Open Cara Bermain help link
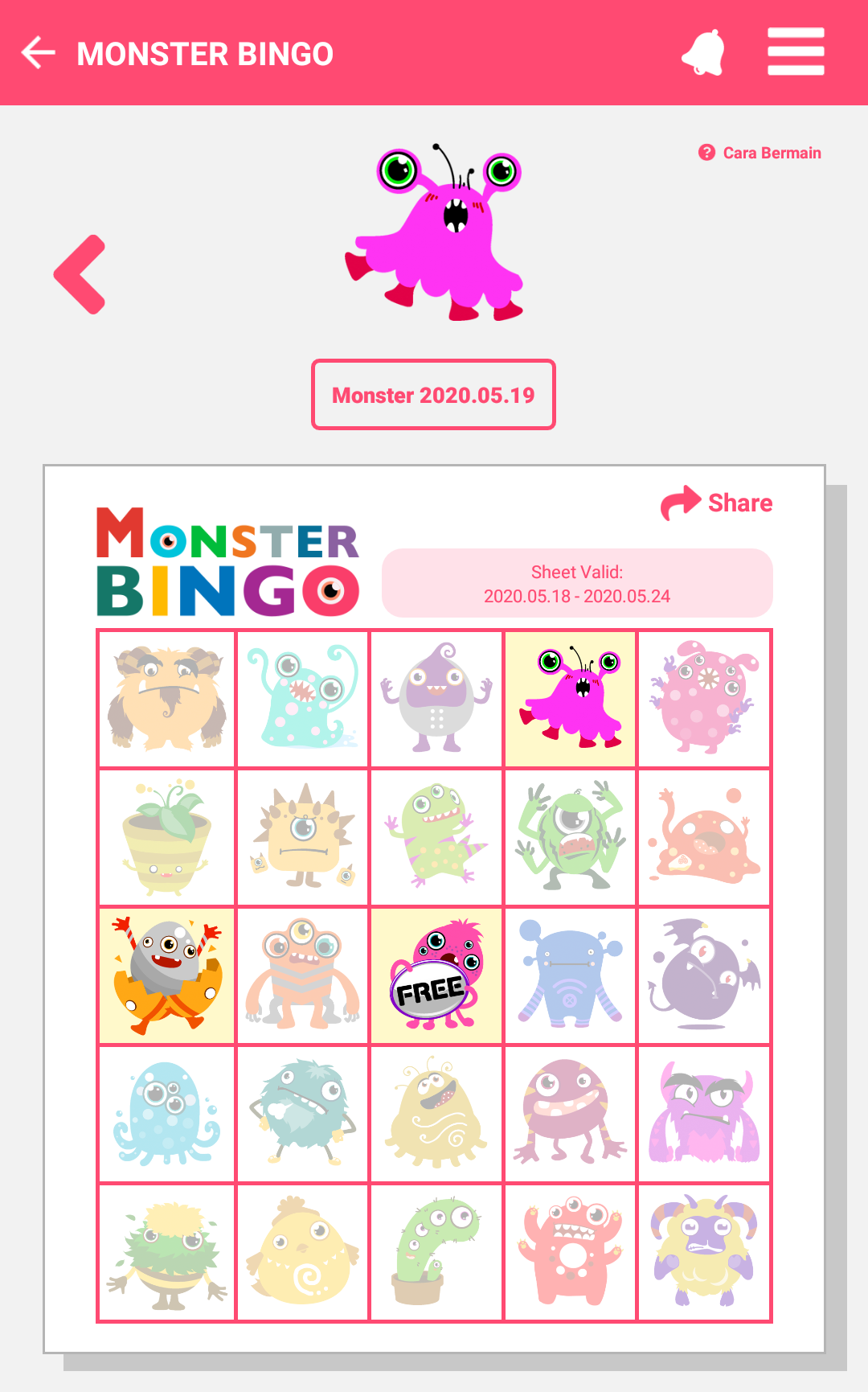868x1392 pixels. (759, 153)
